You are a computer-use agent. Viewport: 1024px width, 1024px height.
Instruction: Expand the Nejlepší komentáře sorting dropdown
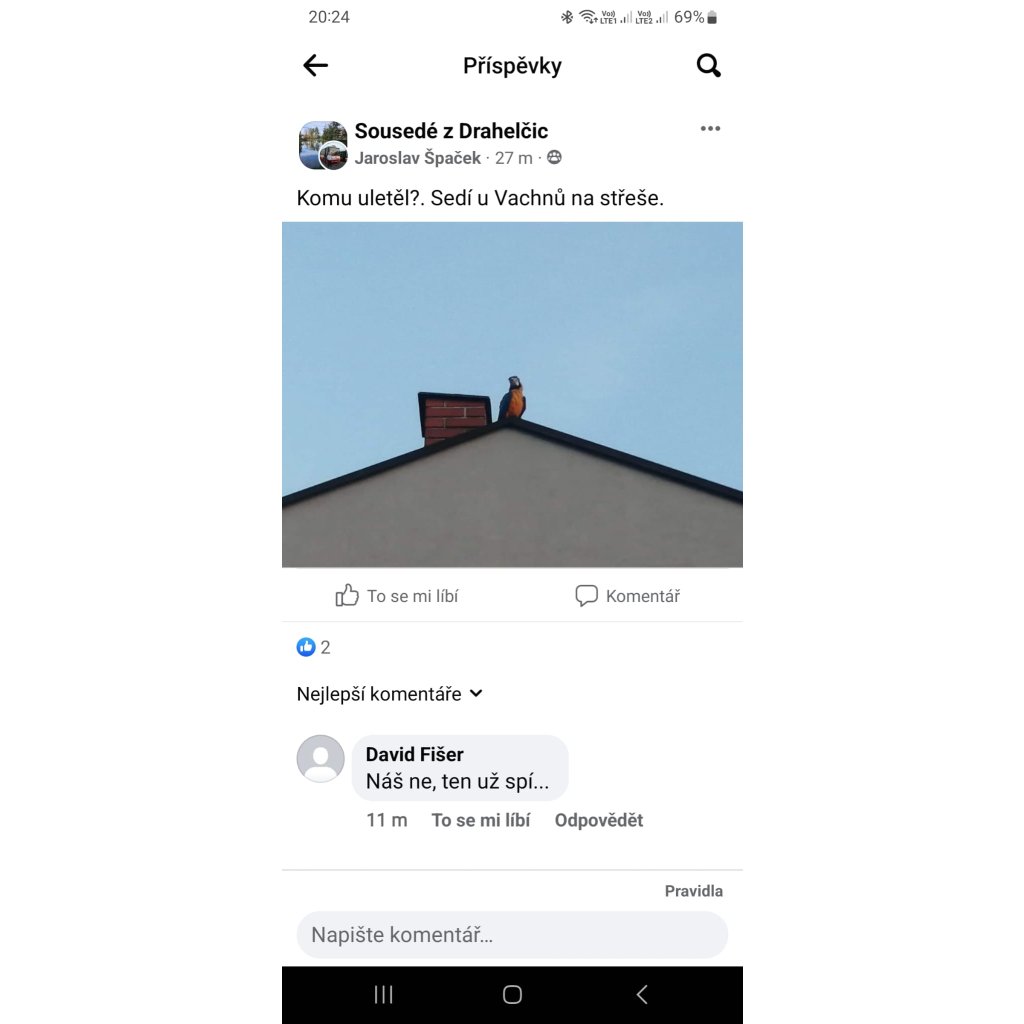390,694
